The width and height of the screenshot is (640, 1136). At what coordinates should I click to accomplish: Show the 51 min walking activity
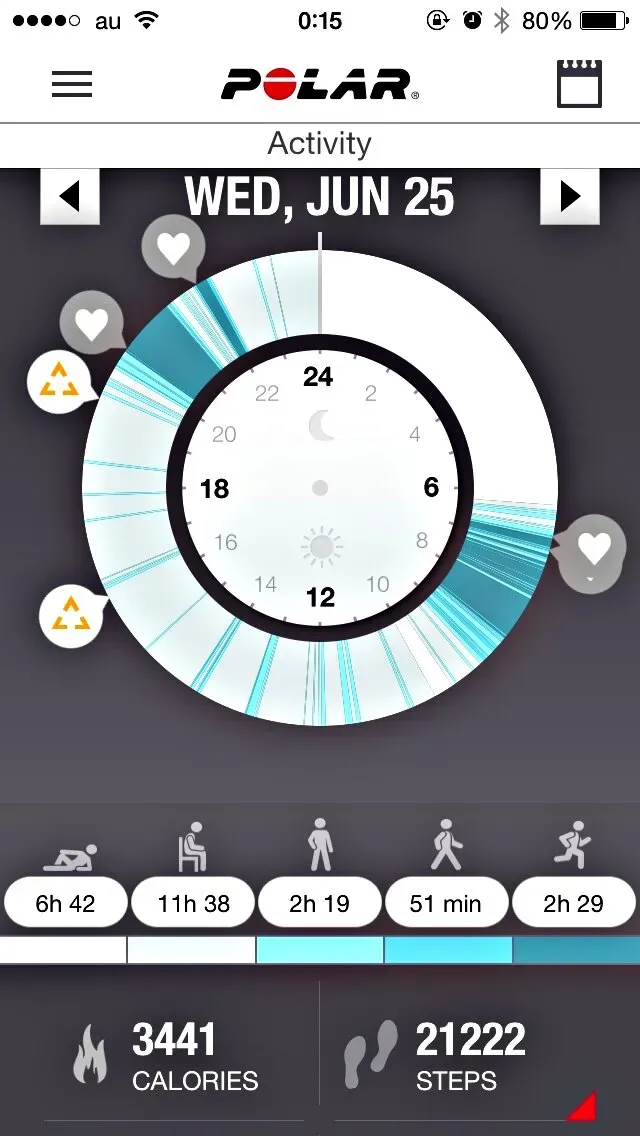pyautogui.click(x=447, y=904)
